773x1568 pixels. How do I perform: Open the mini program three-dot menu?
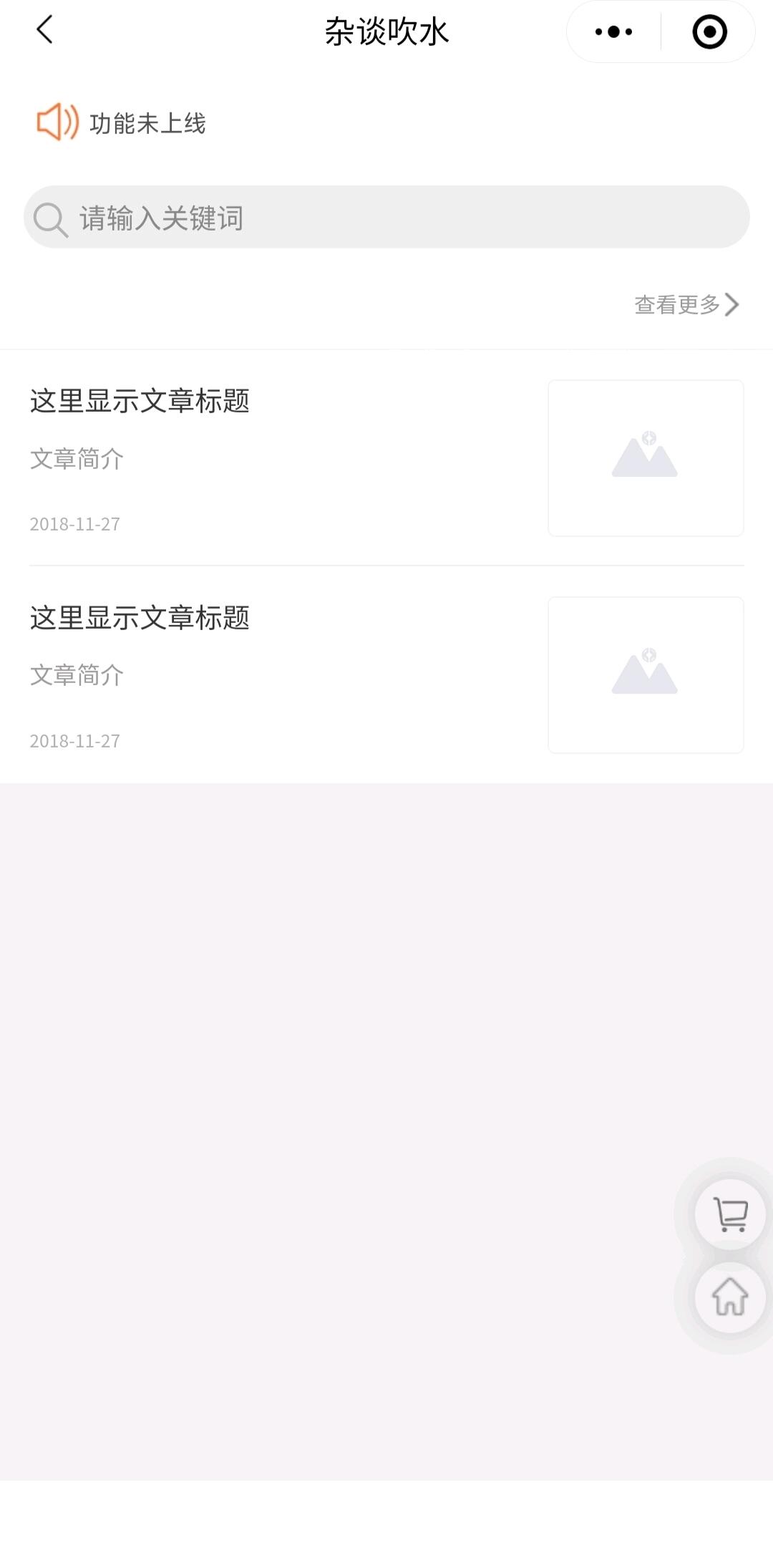(614, 32)
